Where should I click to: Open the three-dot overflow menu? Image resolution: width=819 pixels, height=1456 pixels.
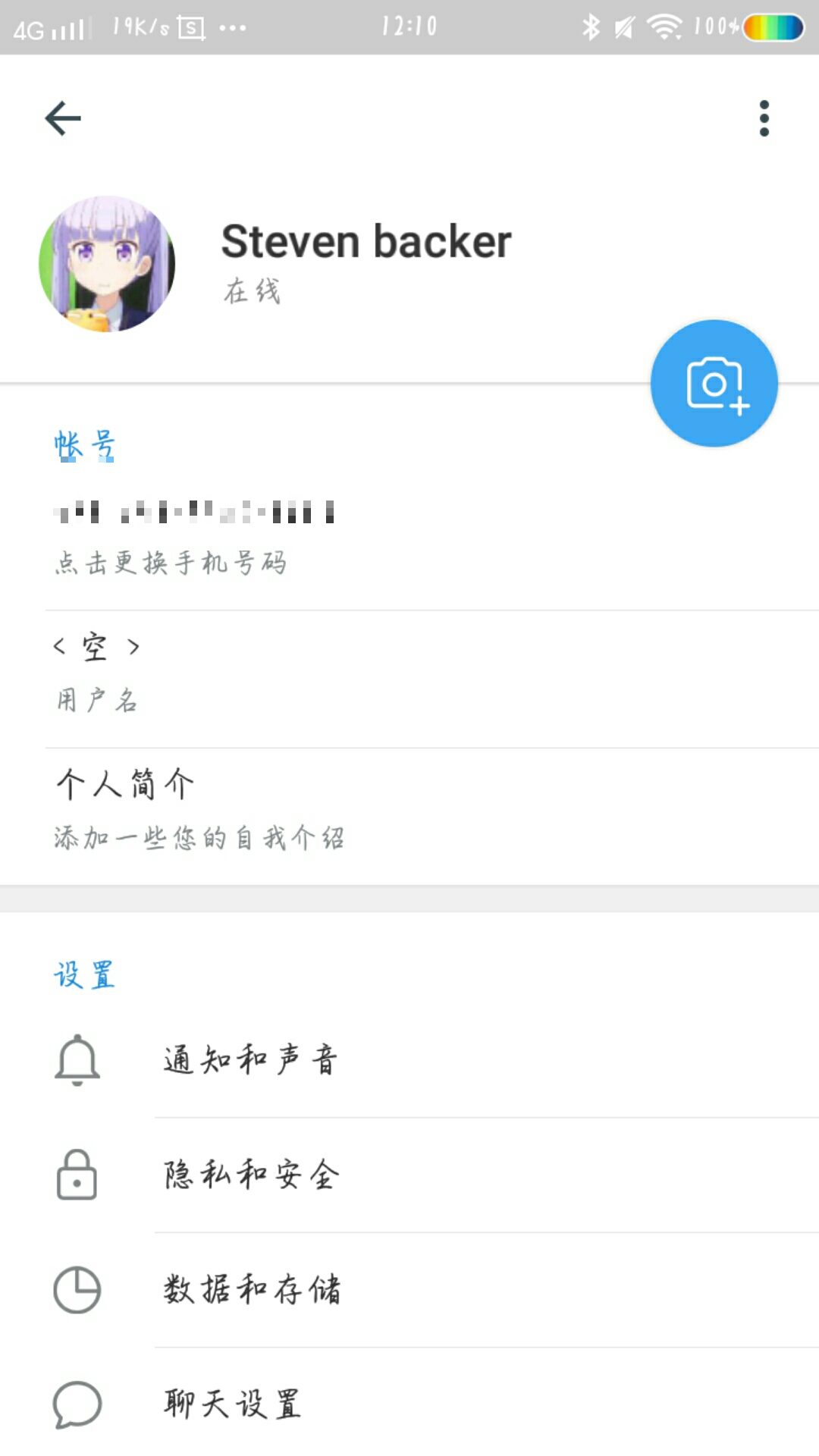[764, 118]
